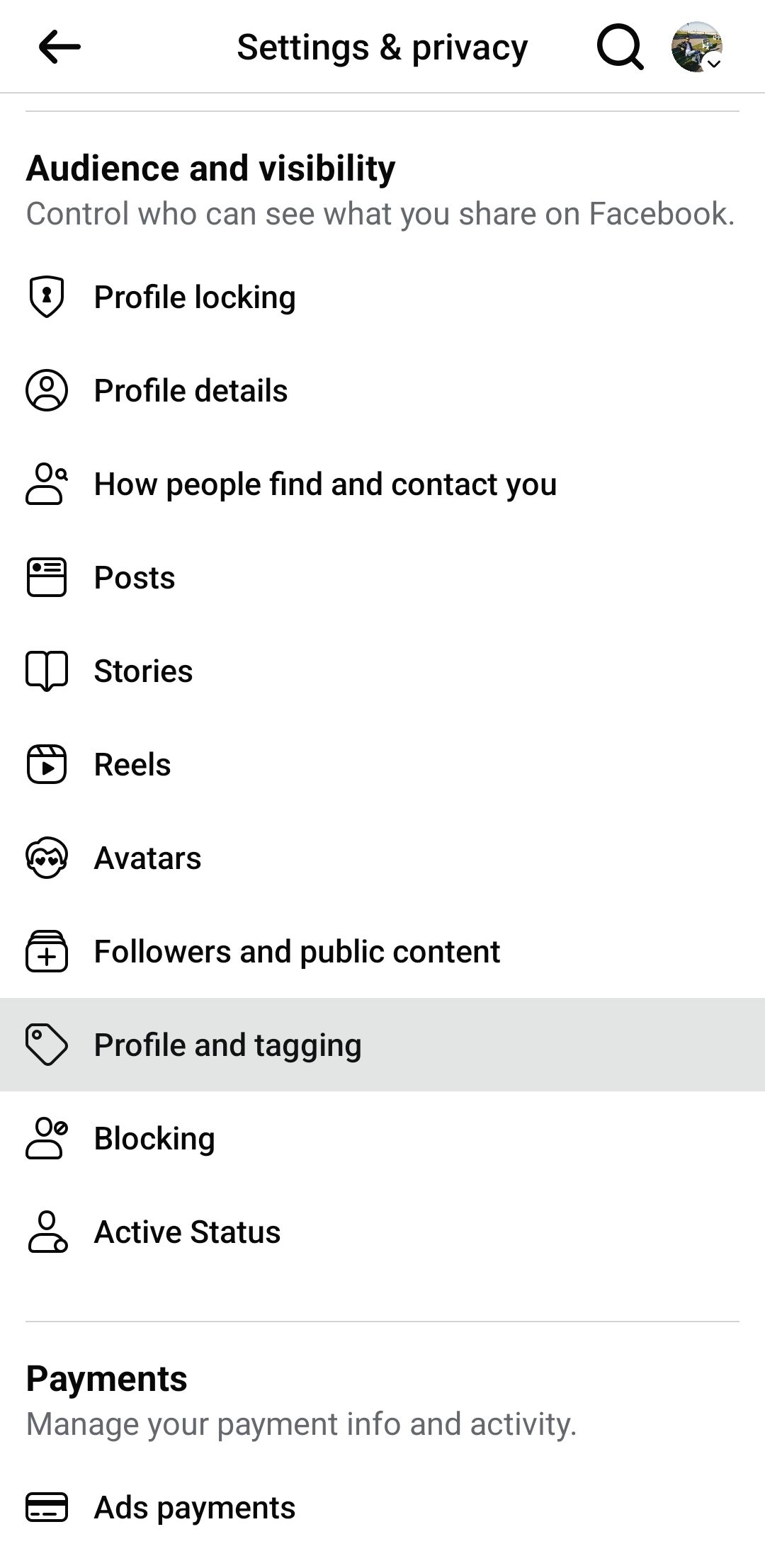
Task: Select the How people find and contact you icon
Action: click(x=46, y=484)
